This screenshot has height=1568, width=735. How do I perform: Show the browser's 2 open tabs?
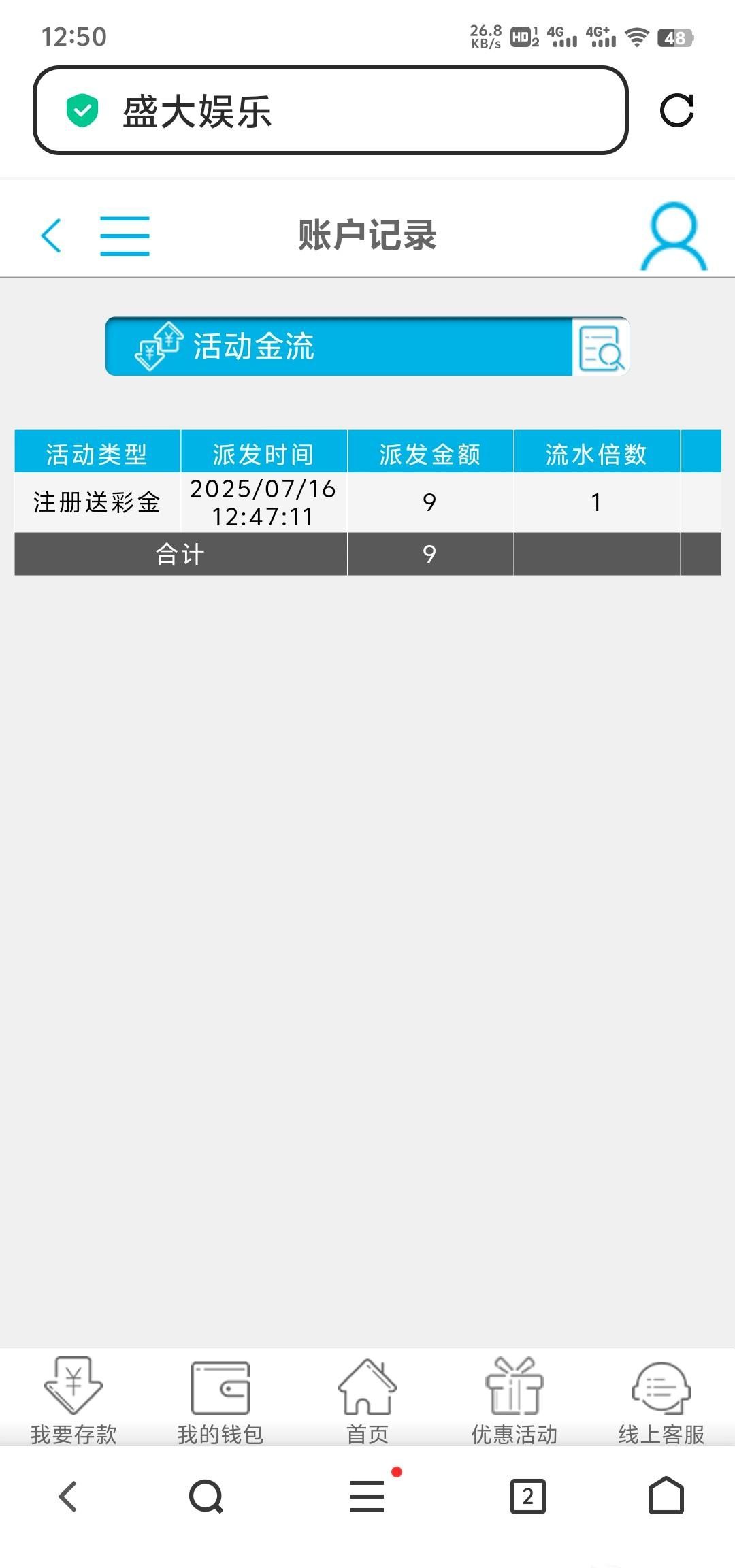click(x=527, y=1496)
